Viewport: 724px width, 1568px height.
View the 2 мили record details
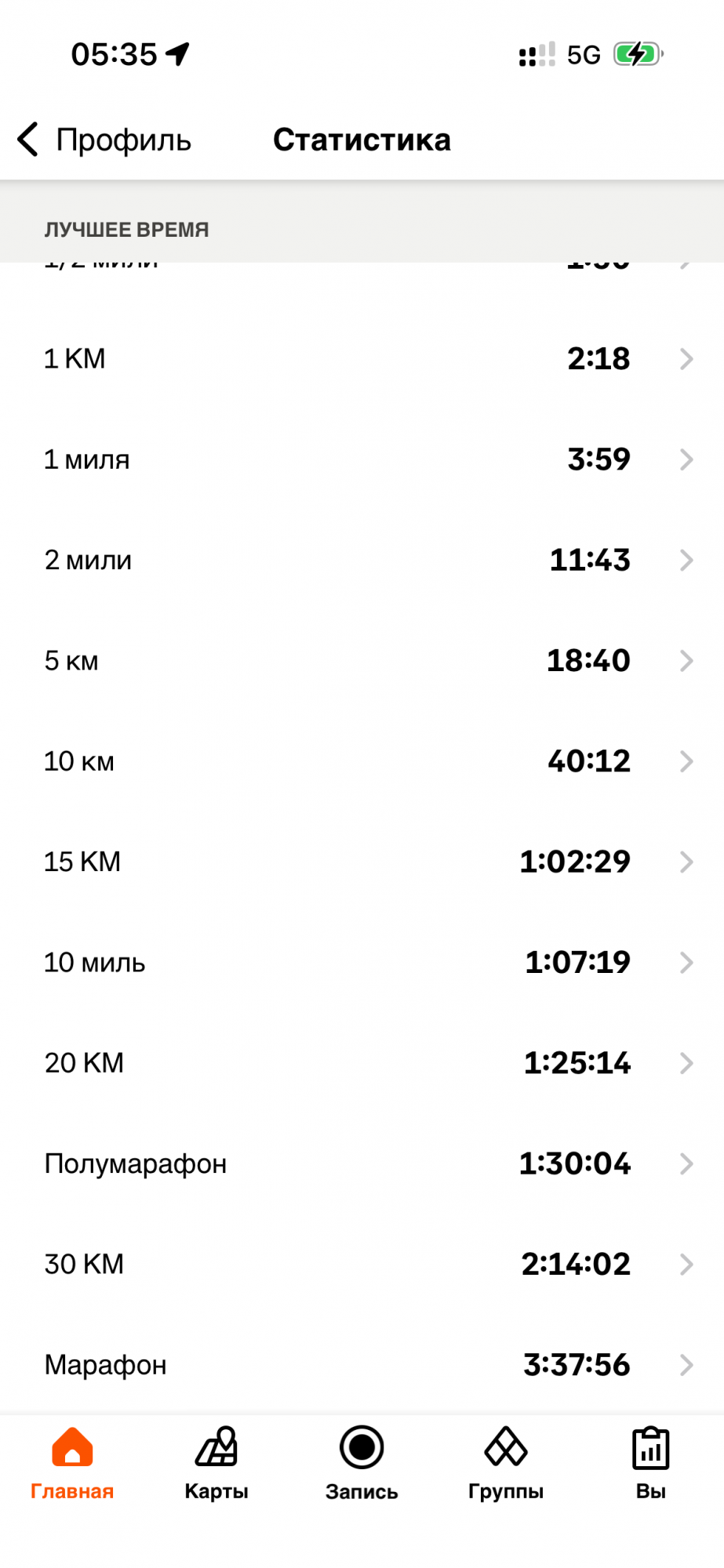[362, 560]
